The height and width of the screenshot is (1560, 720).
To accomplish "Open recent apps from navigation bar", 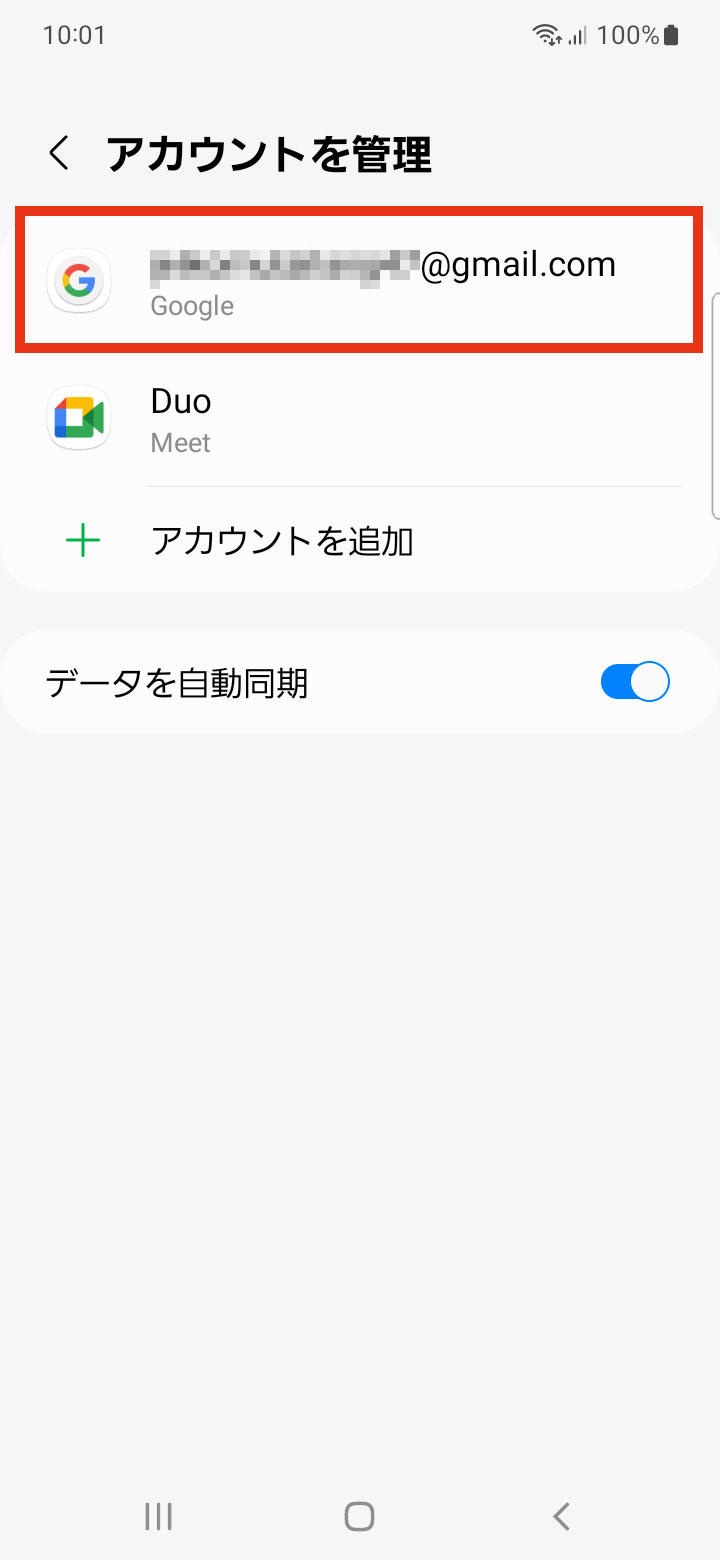I will click(159, 1516).
